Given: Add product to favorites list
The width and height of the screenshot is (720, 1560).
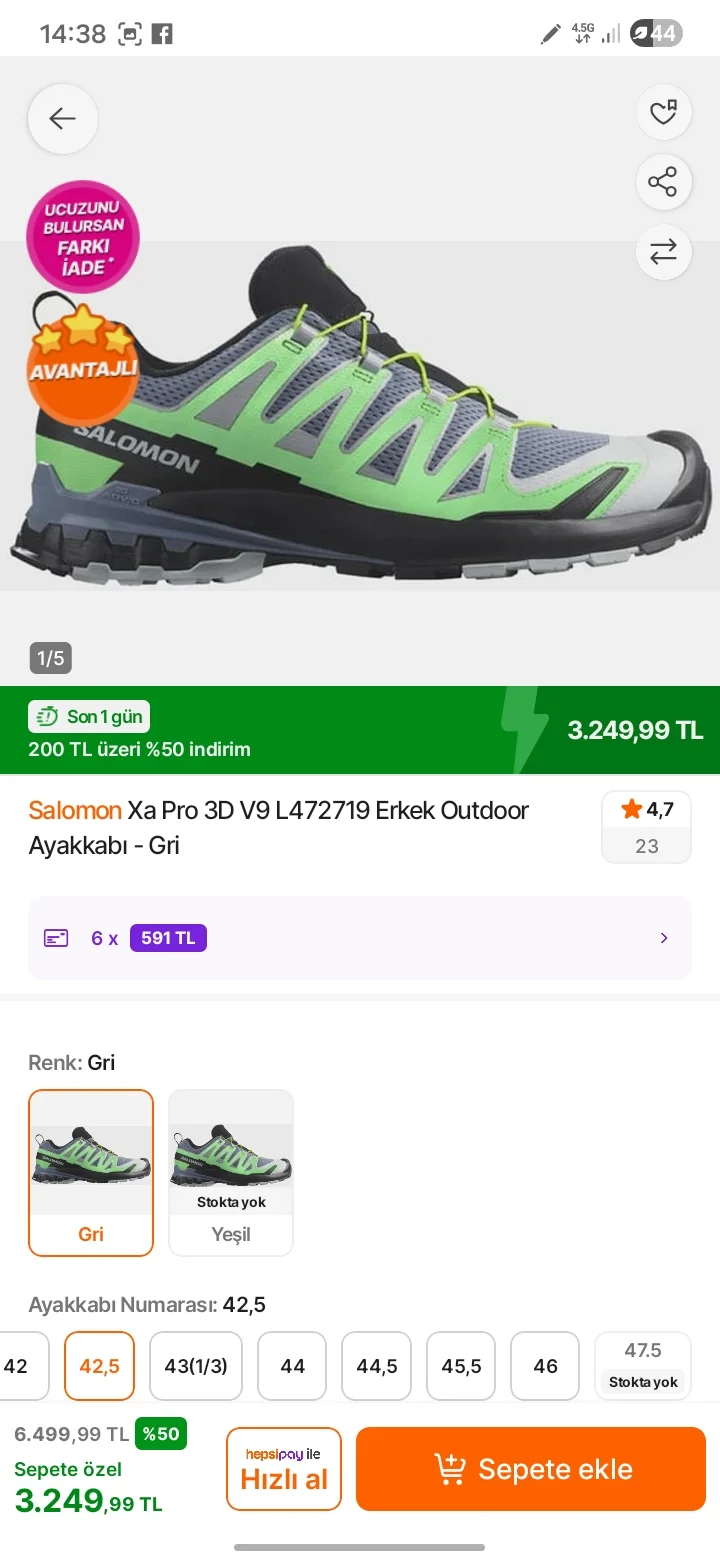Looking at the screenshot, I should (x=664, y=112).
